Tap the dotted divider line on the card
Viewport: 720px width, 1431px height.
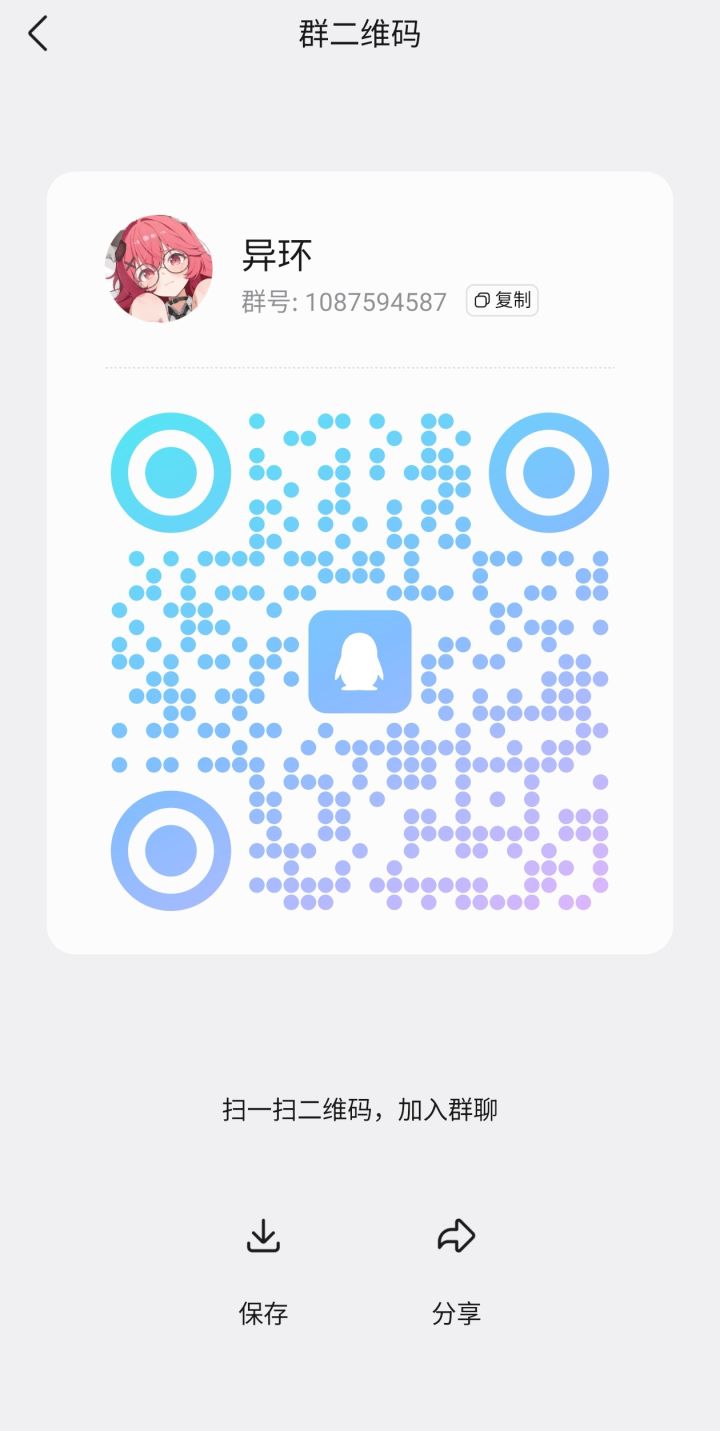point(362,367)
